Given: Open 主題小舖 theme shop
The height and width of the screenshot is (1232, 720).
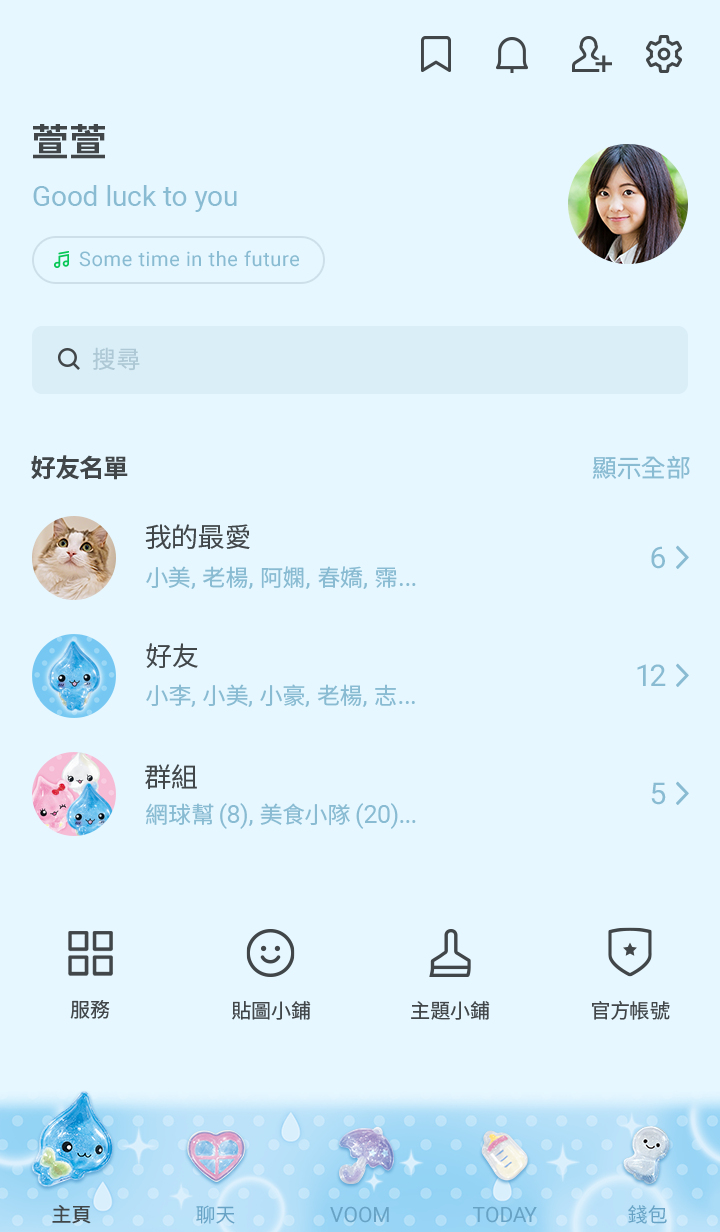Looking at the screenshot, I should click(450, 975).
